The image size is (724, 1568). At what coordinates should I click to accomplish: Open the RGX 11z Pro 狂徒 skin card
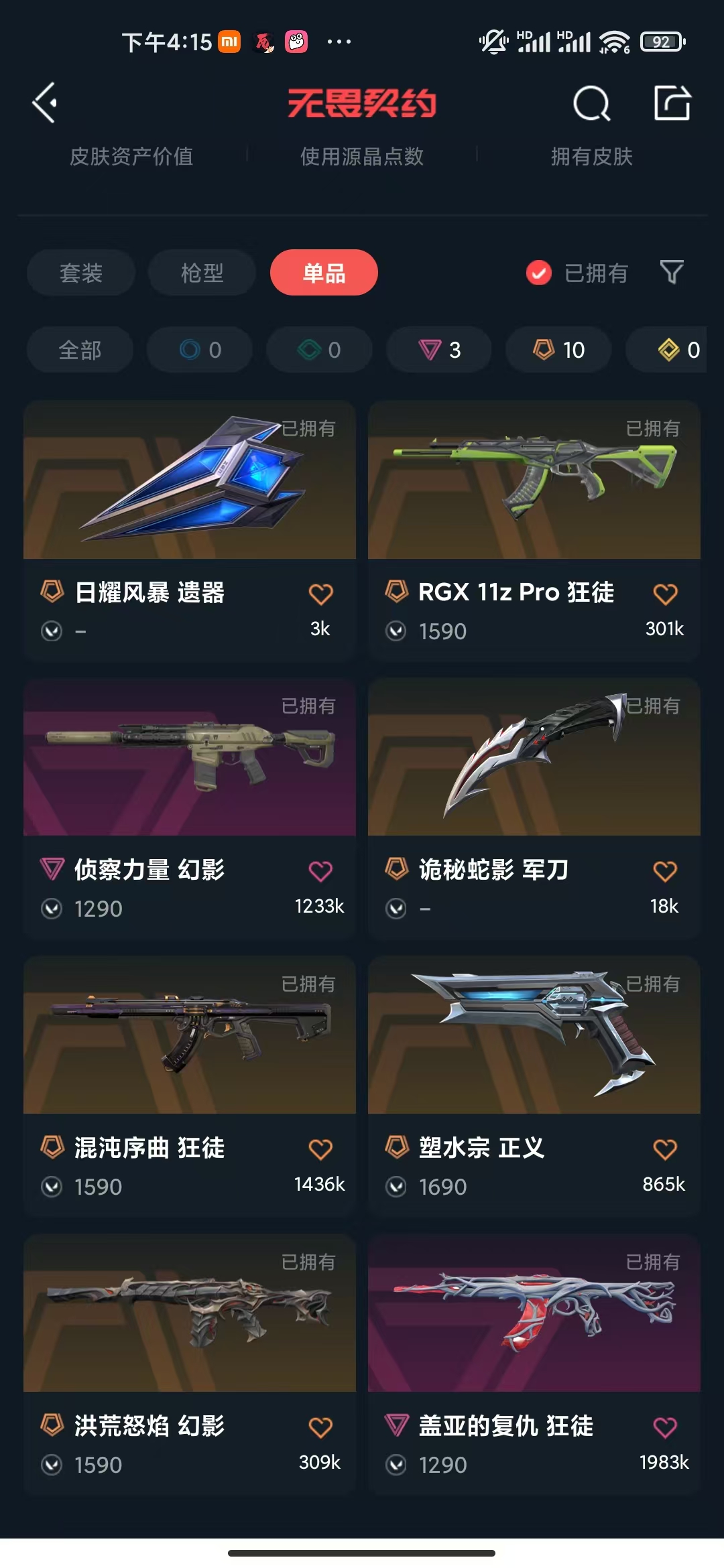[534, 531]
